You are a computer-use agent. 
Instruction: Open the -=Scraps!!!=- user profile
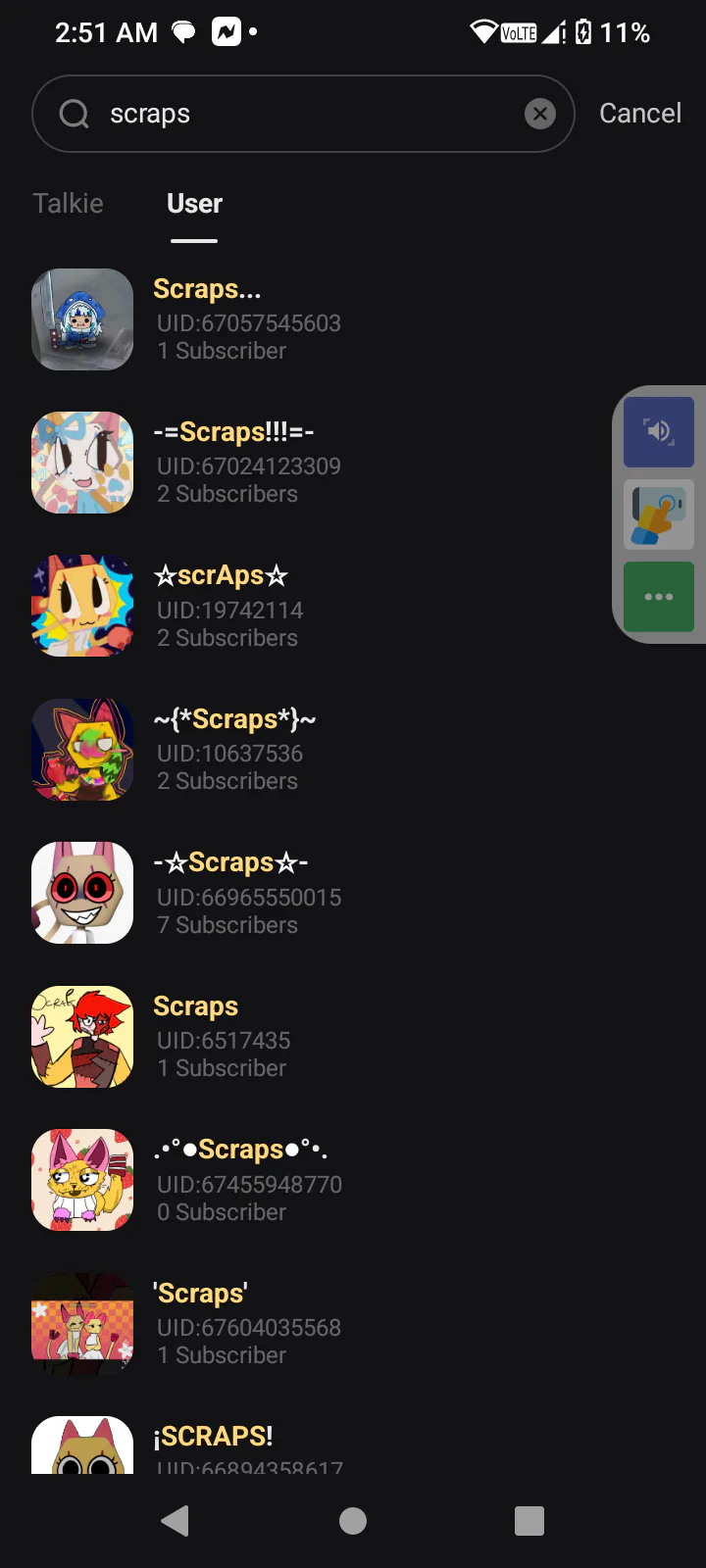[245, 463]
